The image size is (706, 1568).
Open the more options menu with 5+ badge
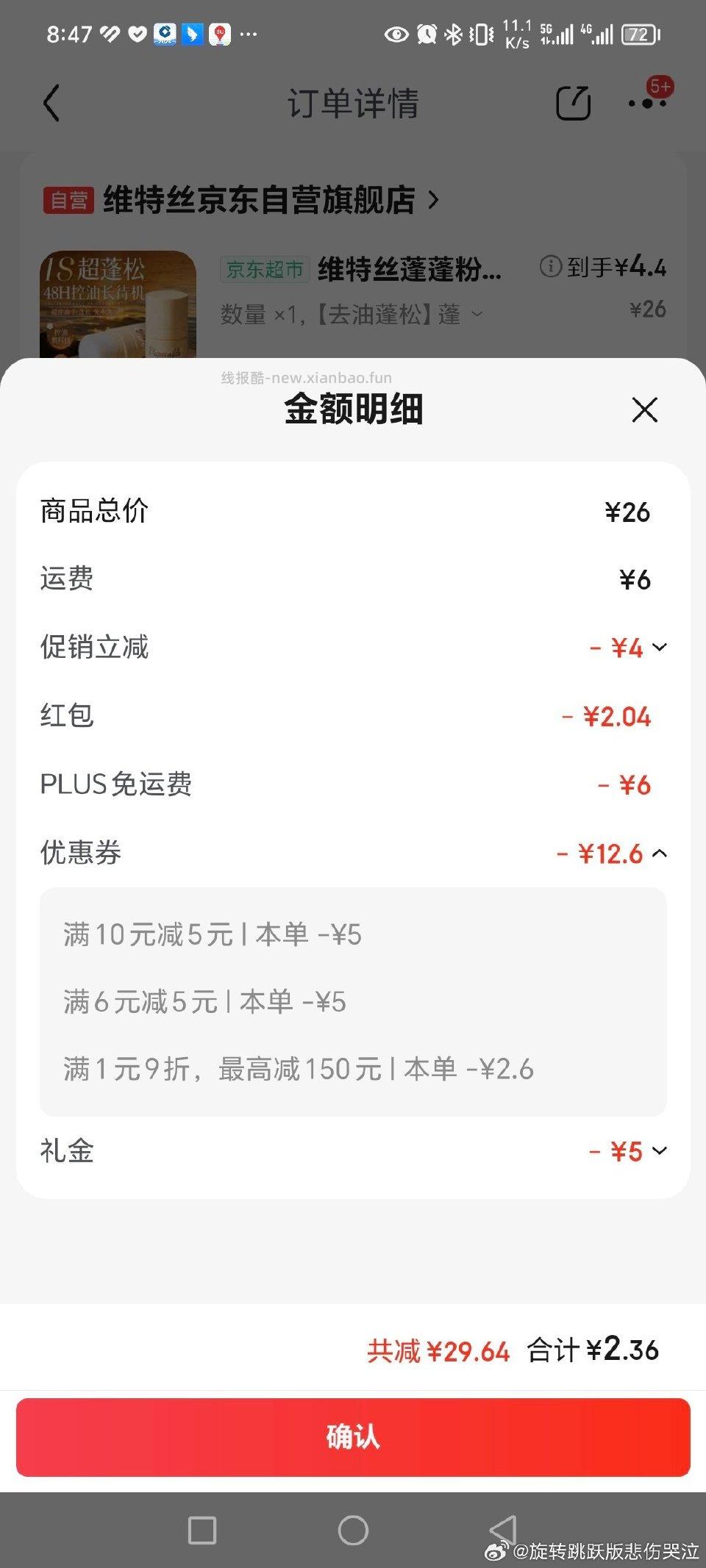[x=647, y=104]
